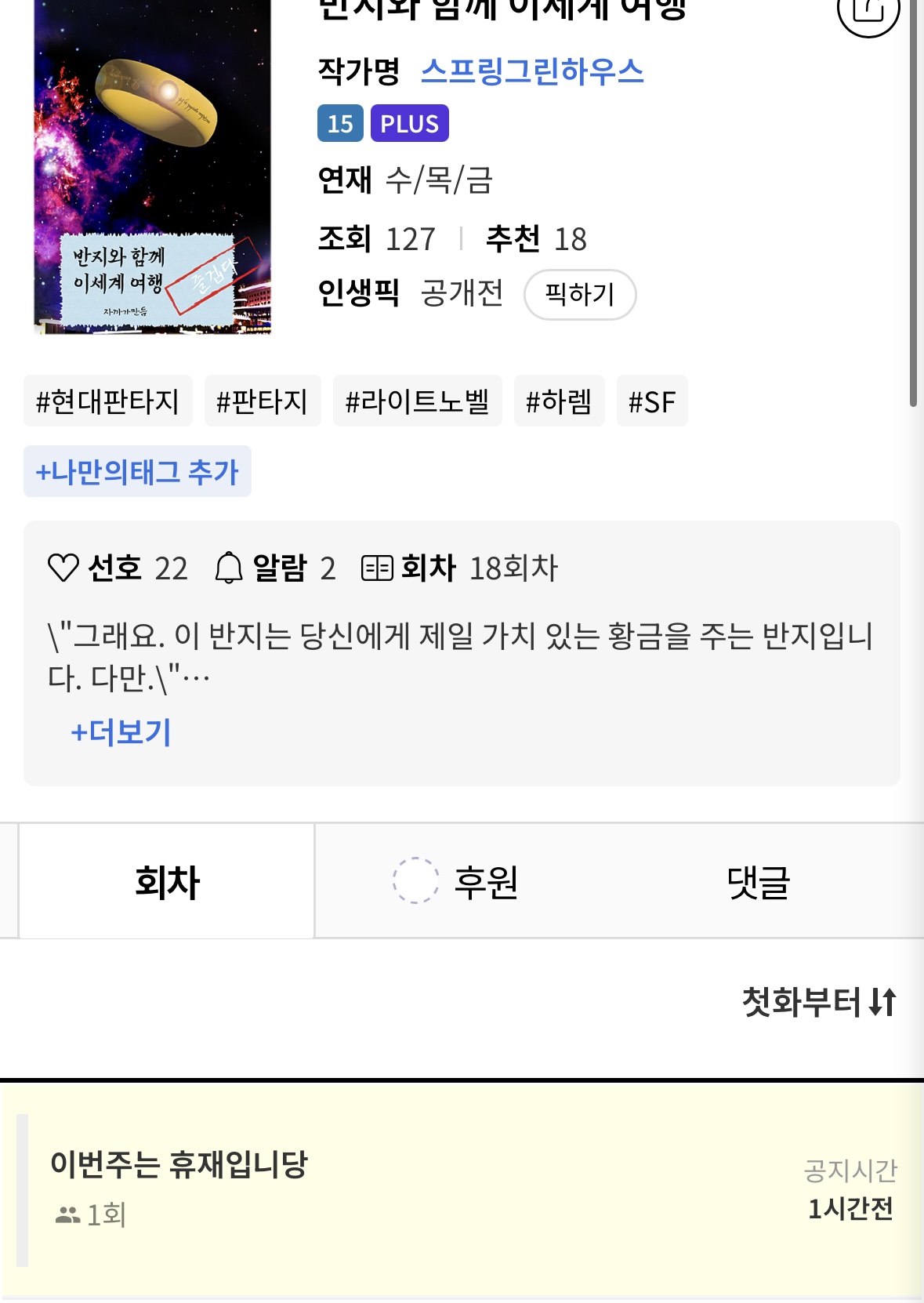
Task: Select the #라이트노벨 tag
Action: click(417, 401)
